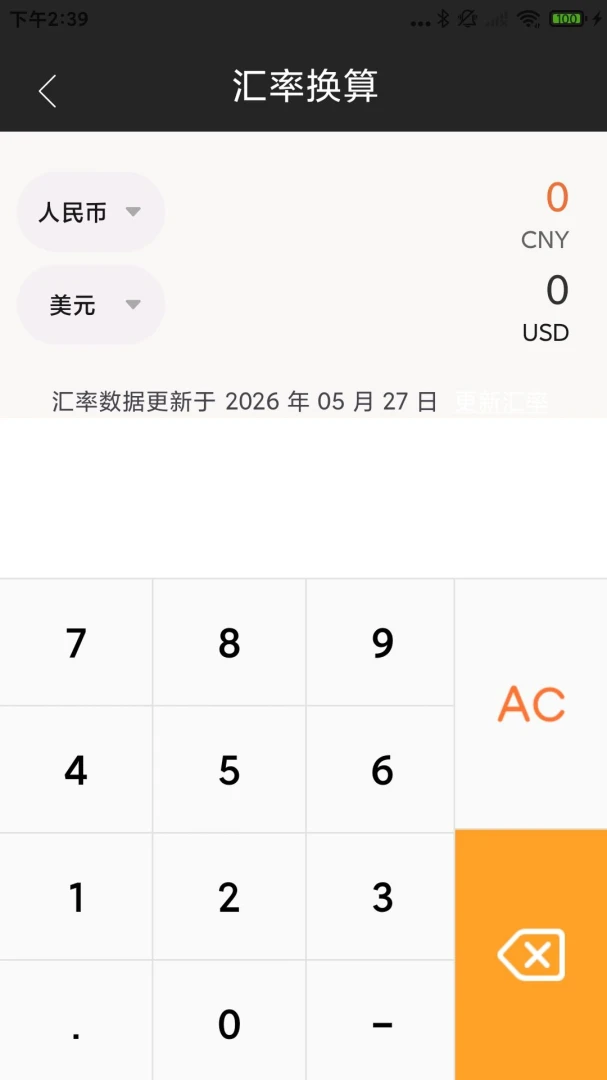The image size is (607, 1080).
Task: Enter digit 0 on the keypad
Action: (229, 1021)
